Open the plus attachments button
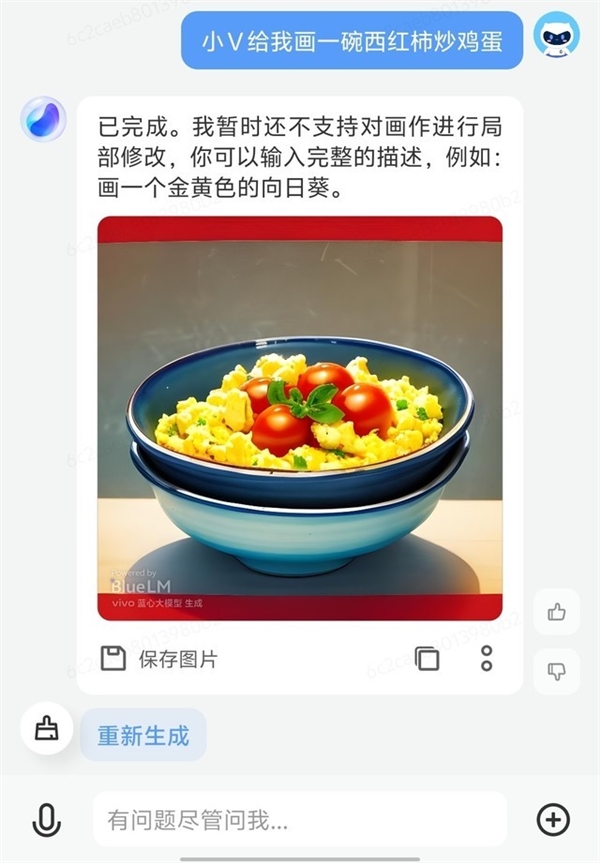The height and width of the screenshot is (863, 600). pyautogui.click(x=553, y=819)
